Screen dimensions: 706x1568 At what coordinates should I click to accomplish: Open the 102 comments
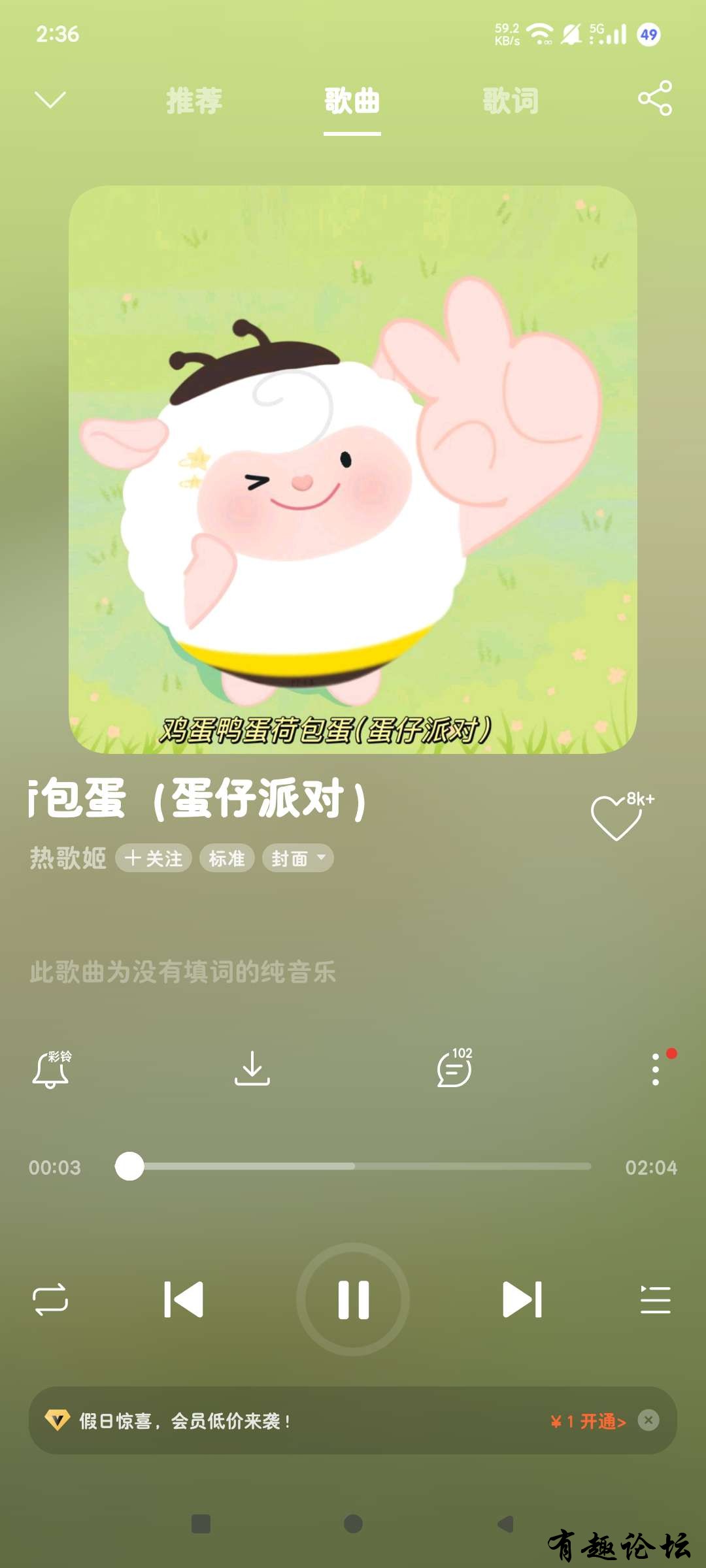tap(454, 1070)
